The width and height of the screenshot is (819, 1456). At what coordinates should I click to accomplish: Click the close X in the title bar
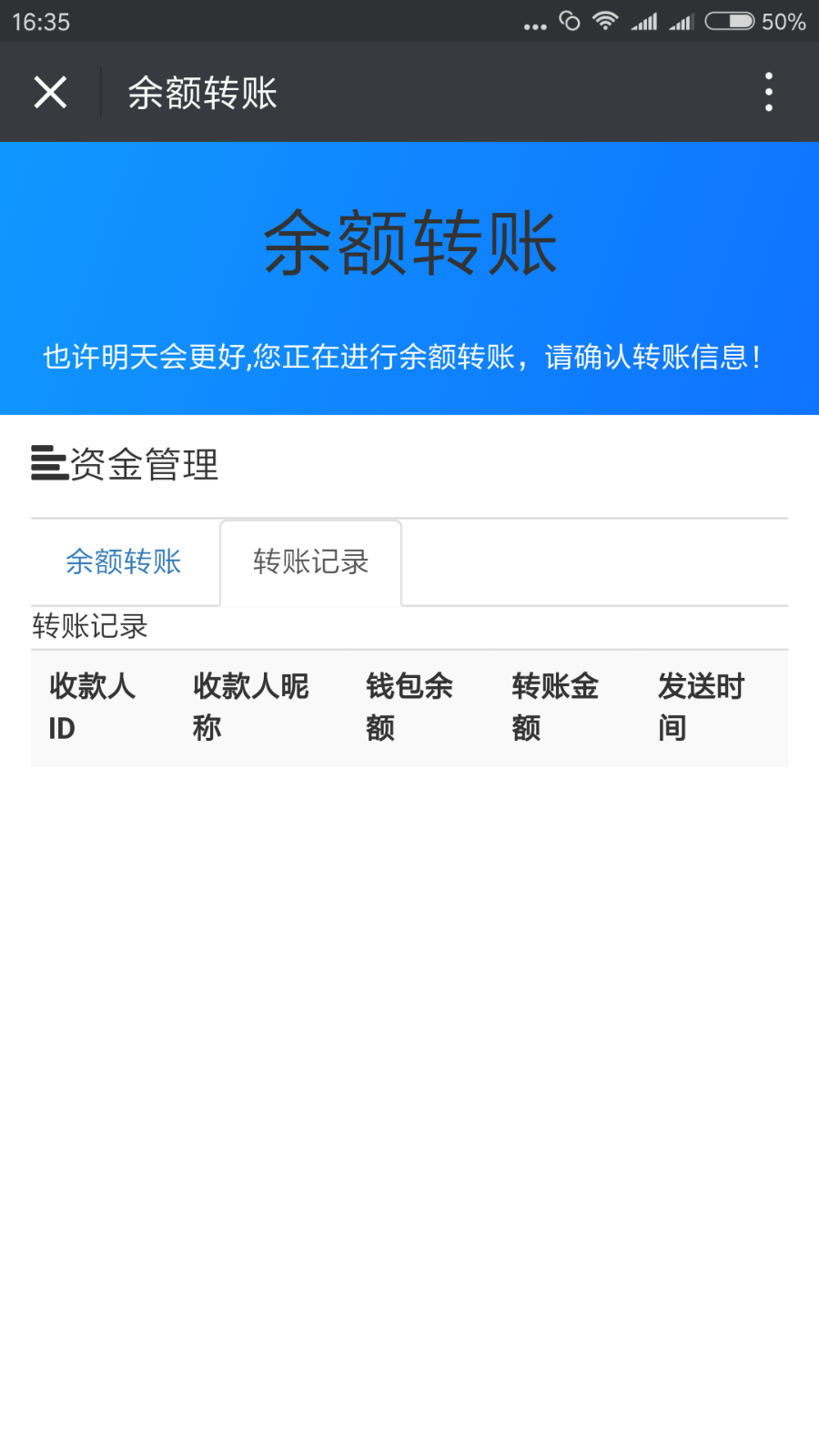[x=50, y=92]
